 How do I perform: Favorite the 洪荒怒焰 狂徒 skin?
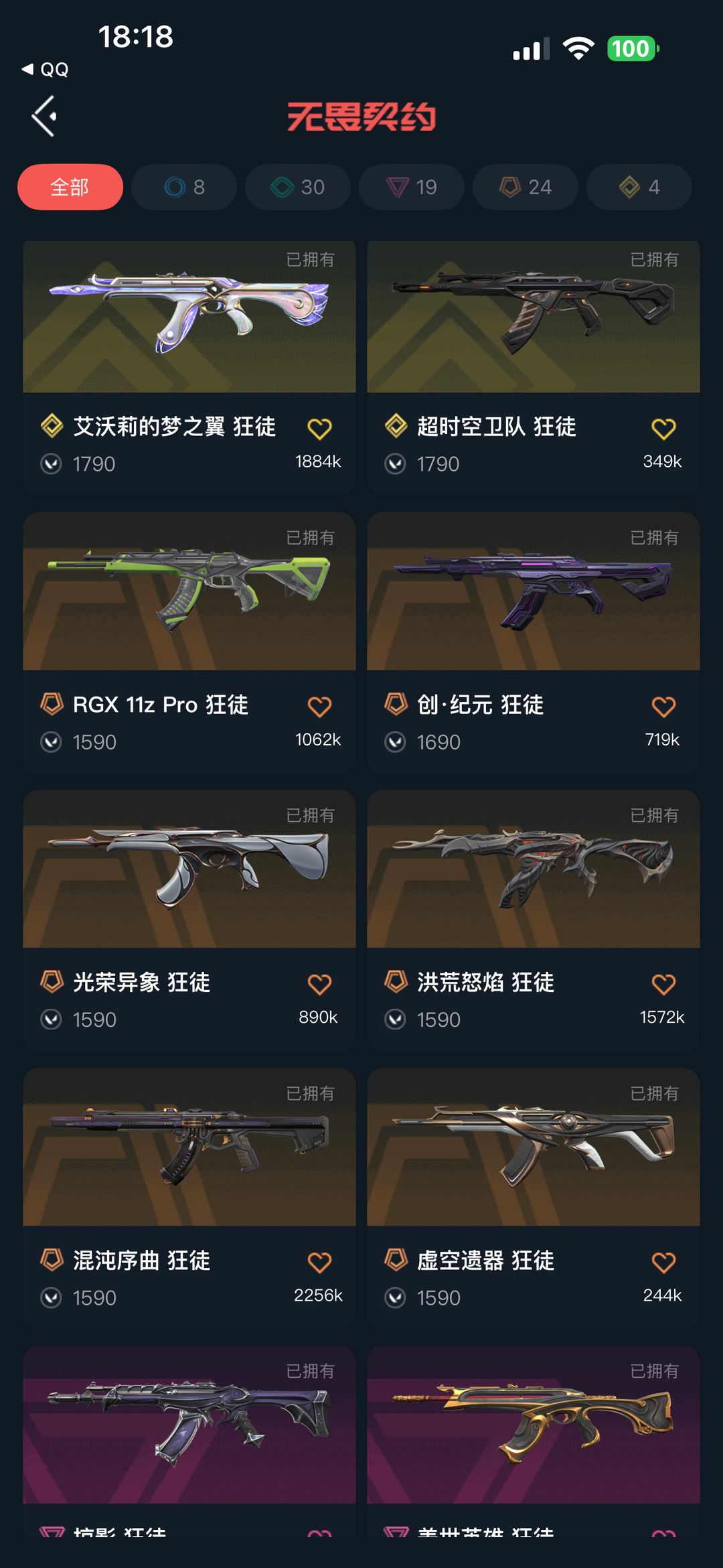tap(663, 985)
